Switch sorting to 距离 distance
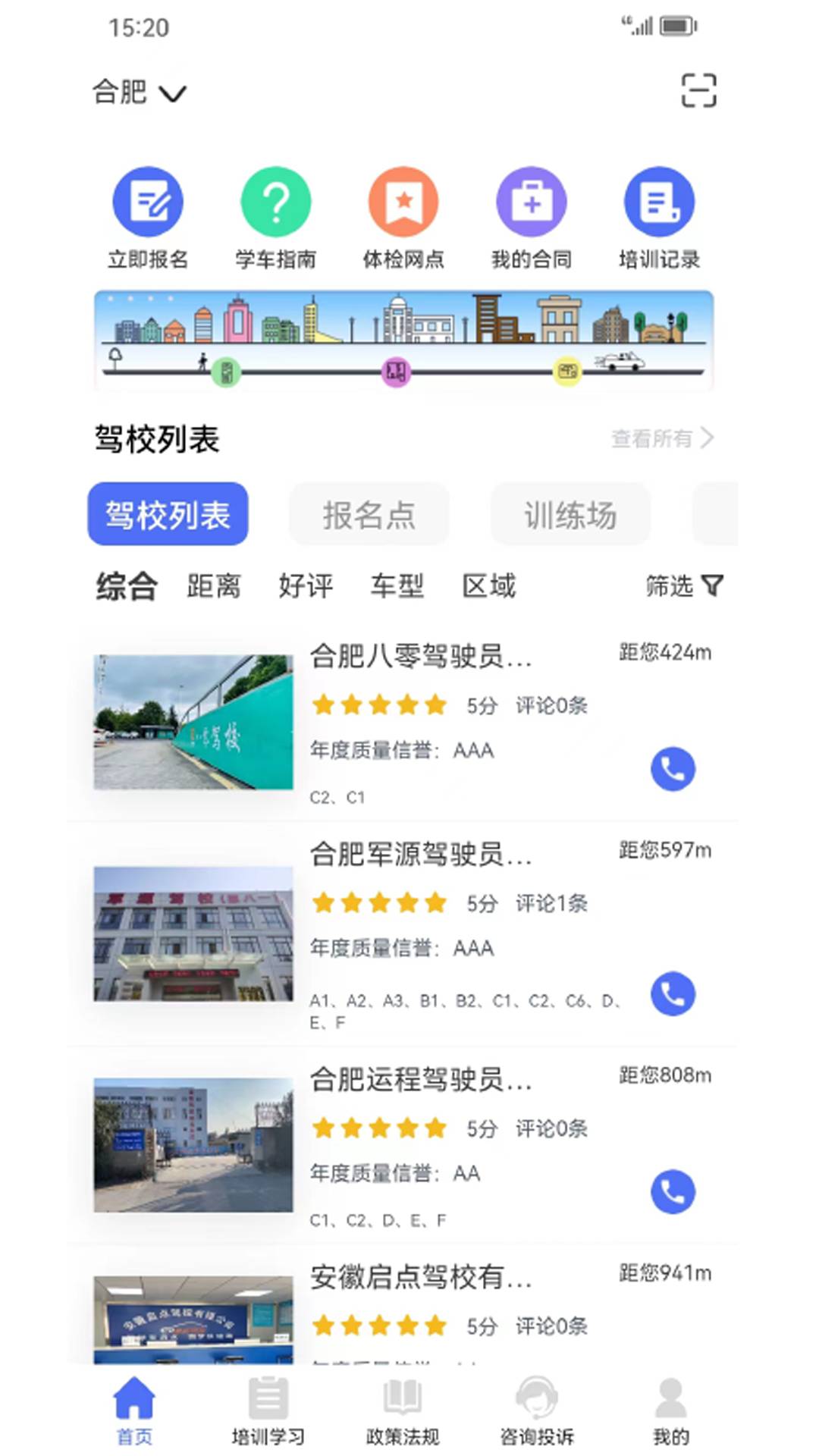The width and height of the screenshot is (819, 1456). (213, 585)
